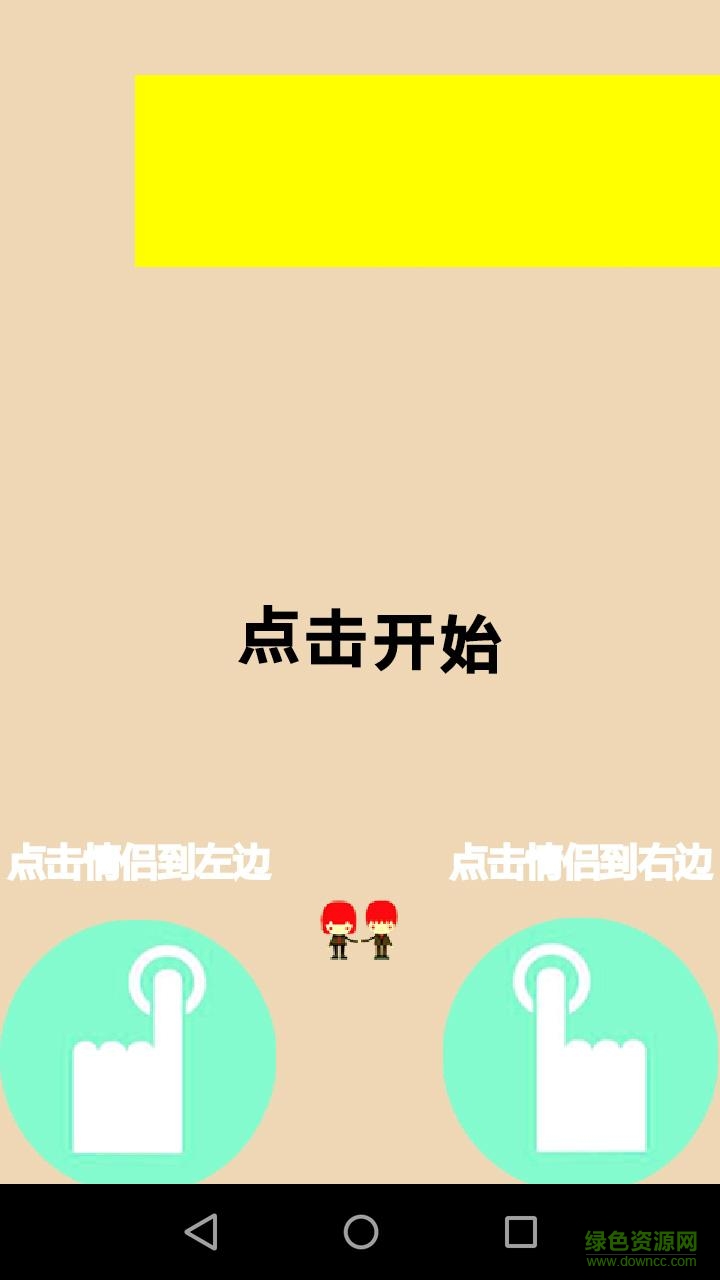Viewport: 720px width, 1280px height.
Task: Tap 点击开始 to start the game
Action: (369, 640)
